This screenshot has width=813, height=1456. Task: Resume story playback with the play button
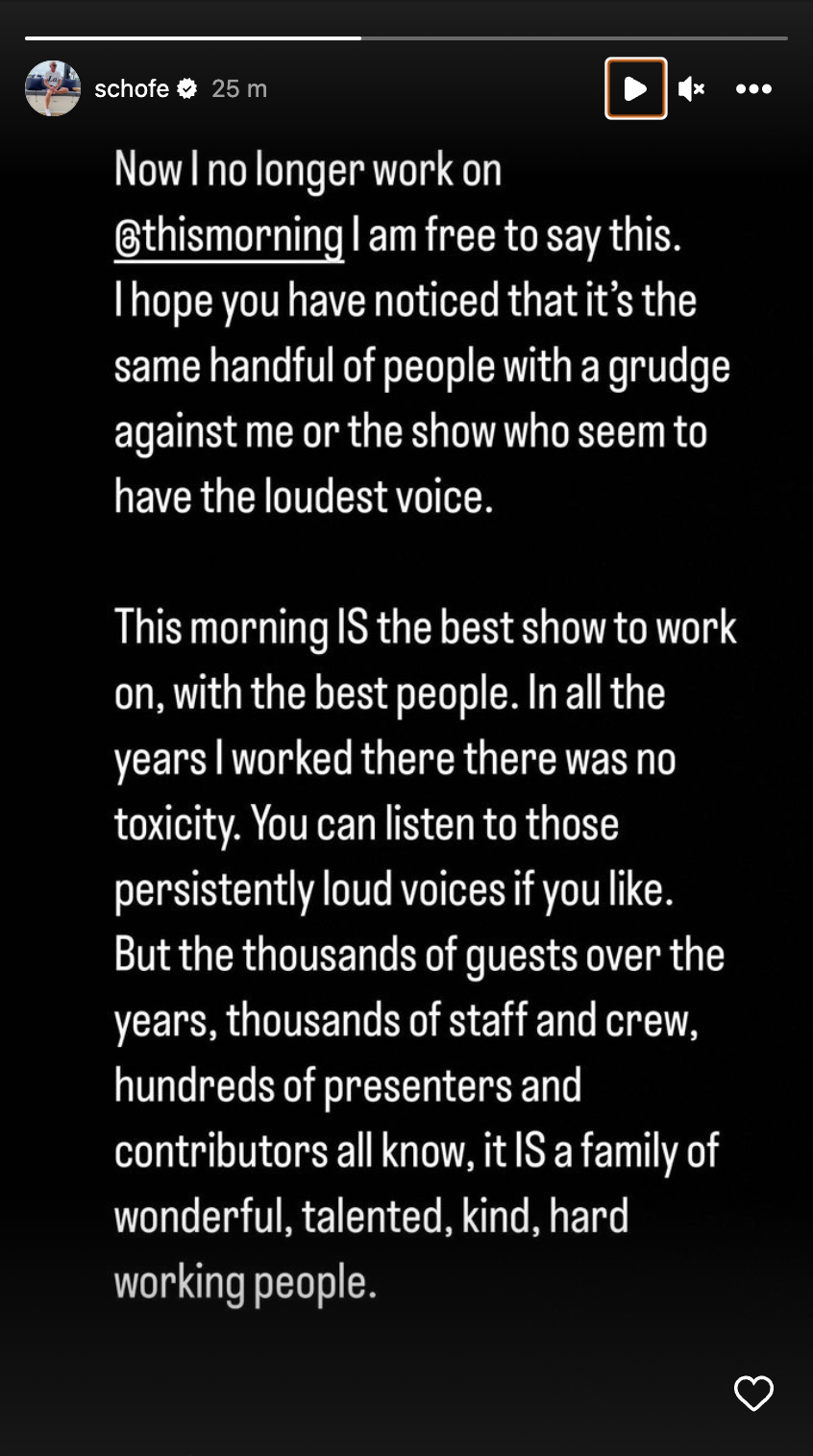[x=635, y=88]
